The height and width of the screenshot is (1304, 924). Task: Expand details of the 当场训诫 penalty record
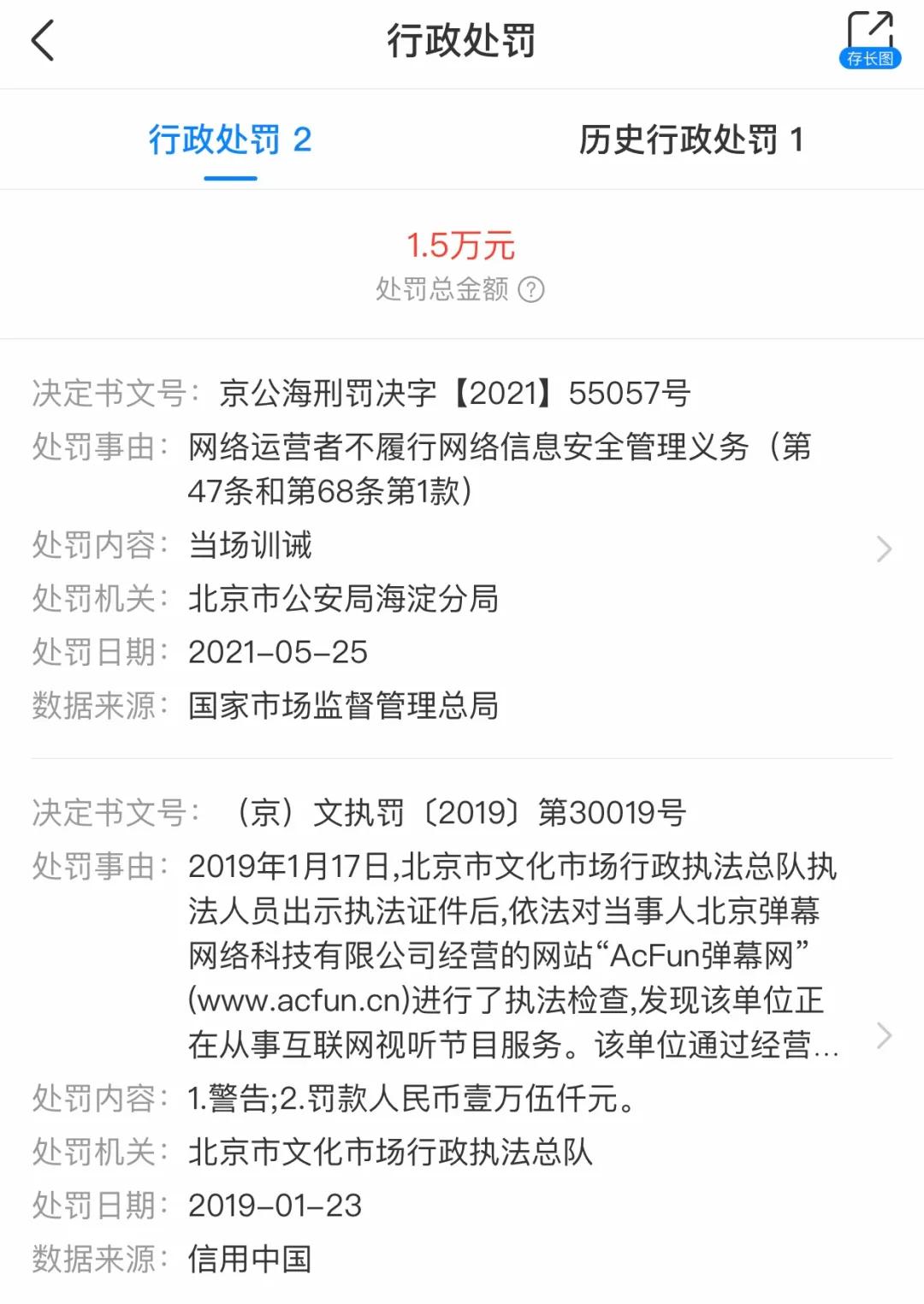tap(882, 548)
